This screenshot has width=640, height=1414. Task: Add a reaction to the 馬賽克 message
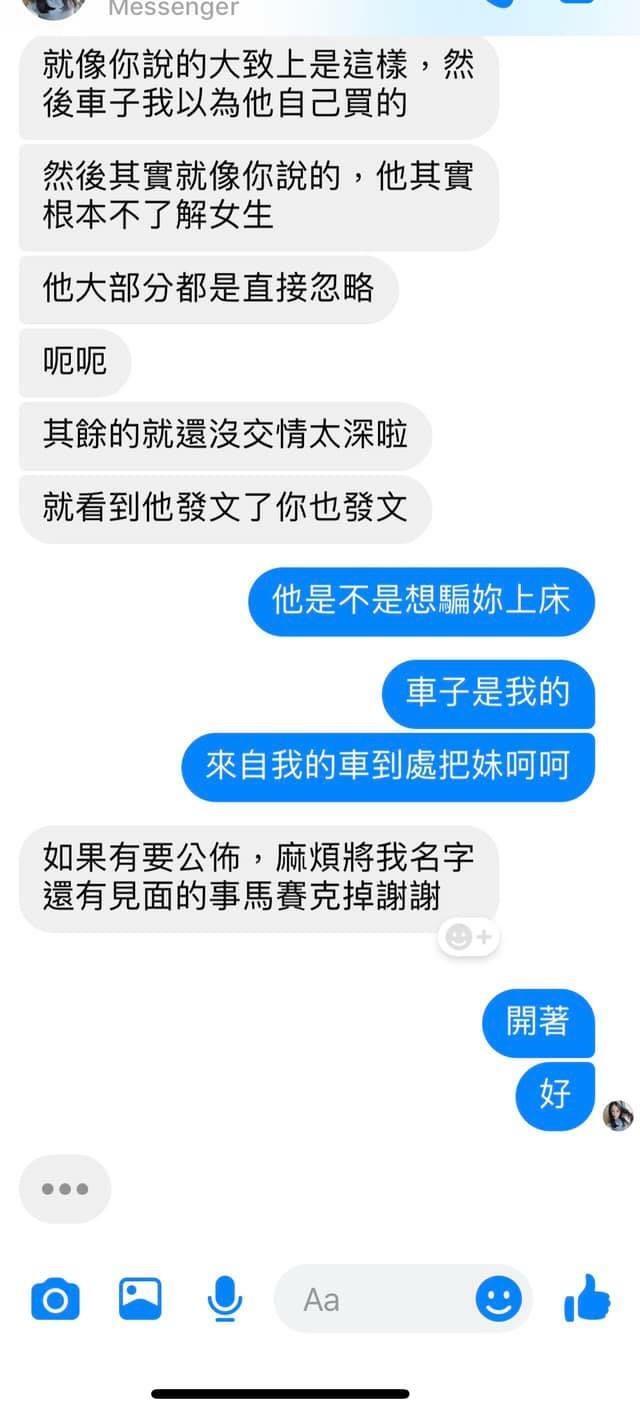[468, 937]
